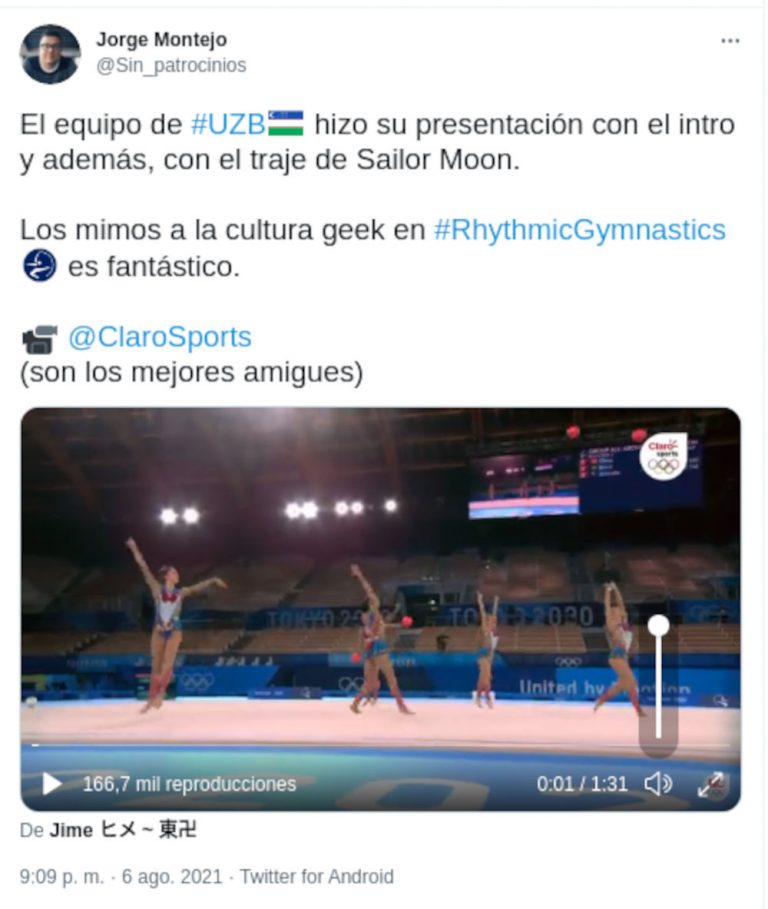This screenshot has width=768, height=909.
Task: Visit the @ClaroSports profile
Action: click(159, 337)
